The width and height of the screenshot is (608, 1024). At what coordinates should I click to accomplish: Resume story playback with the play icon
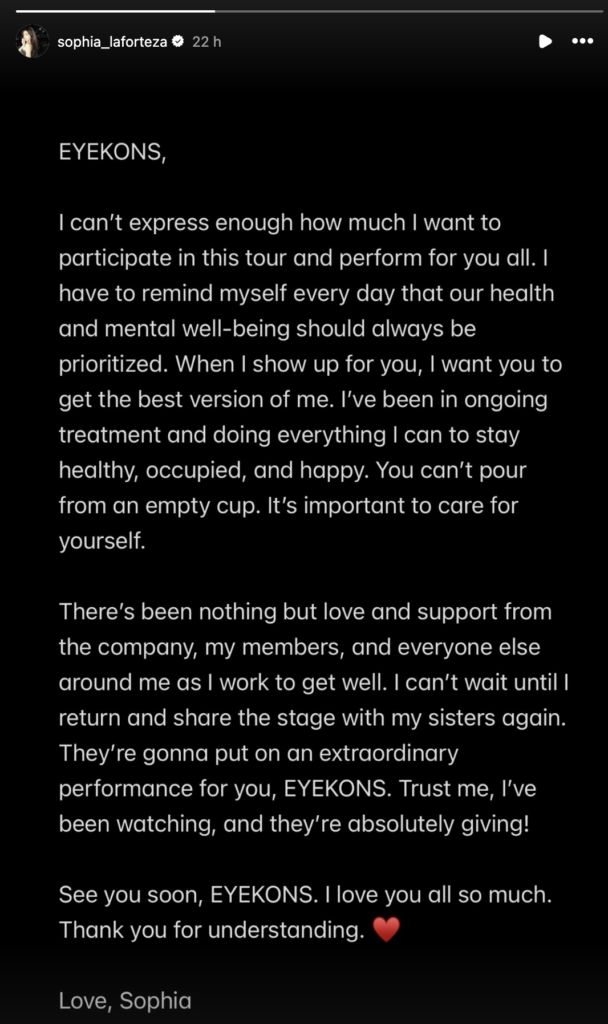point(545,41)
